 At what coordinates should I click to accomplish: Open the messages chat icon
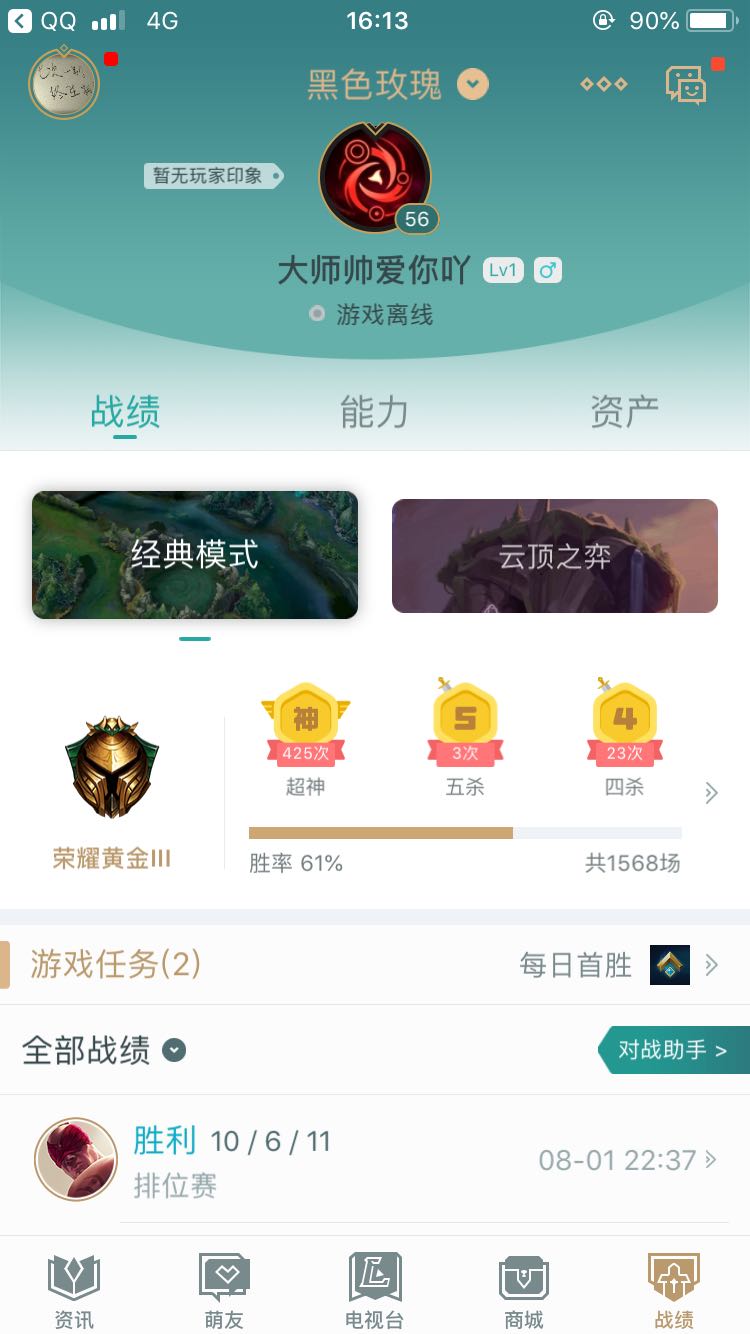[687, 85]
